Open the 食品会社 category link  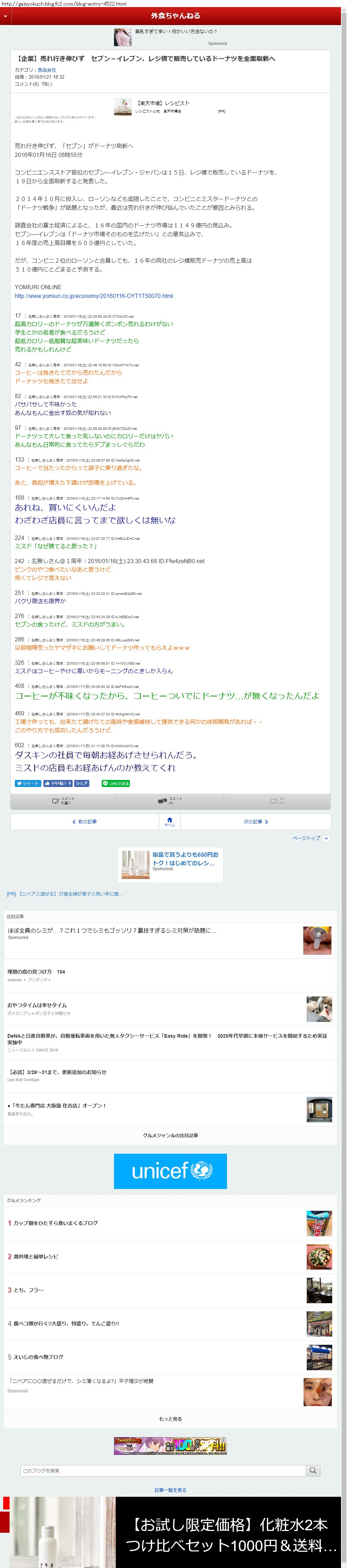46,70
